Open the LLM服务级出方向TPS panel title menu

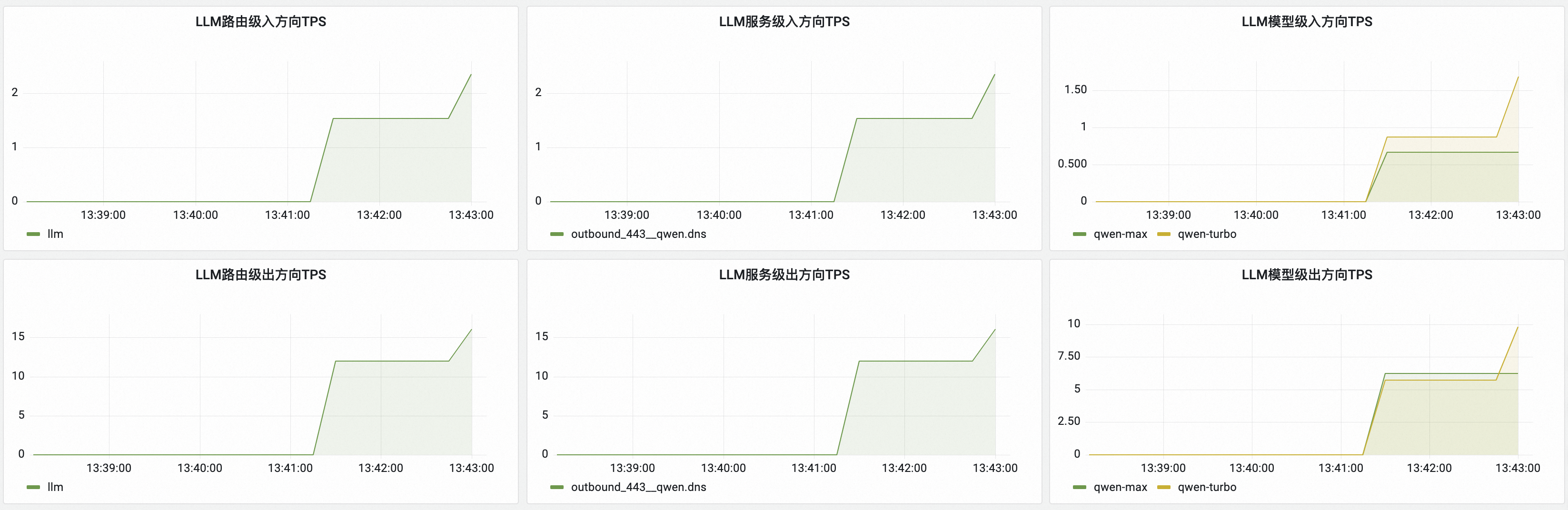pos(784,275)
